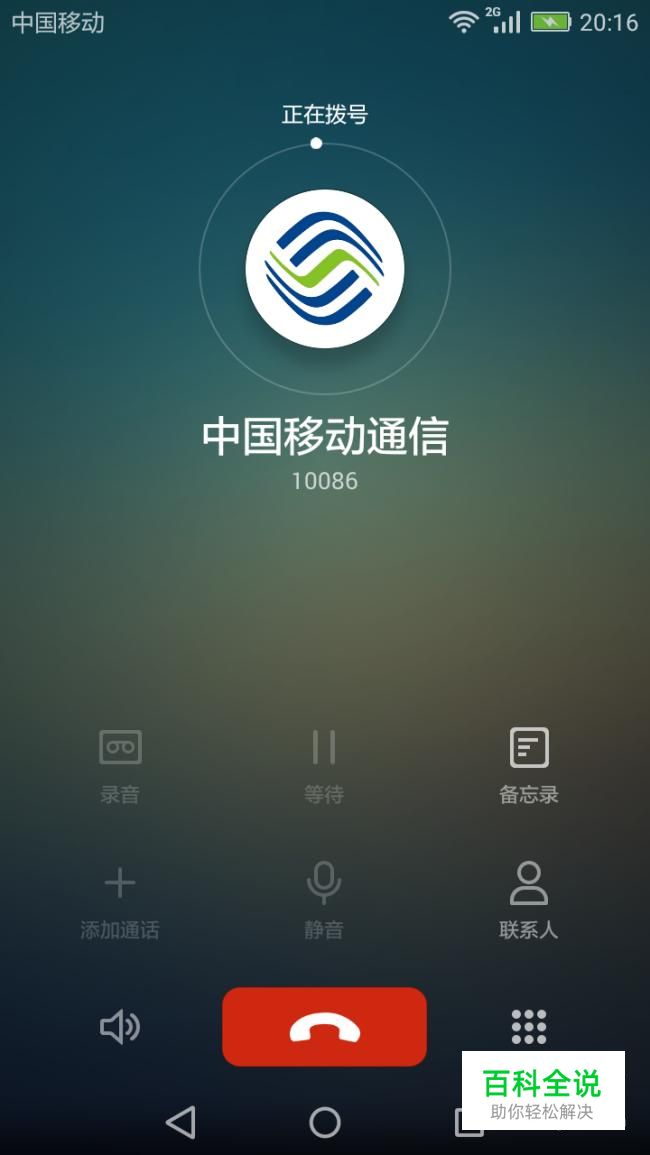Start 录音 call recording

(x=120, y=765)
